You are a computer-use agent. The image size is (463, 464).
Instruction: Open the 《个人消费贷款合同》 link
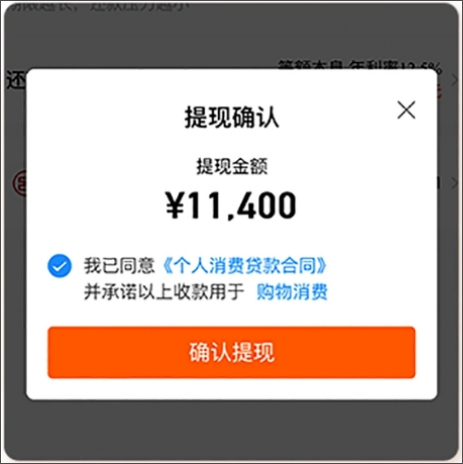(245, 266)
